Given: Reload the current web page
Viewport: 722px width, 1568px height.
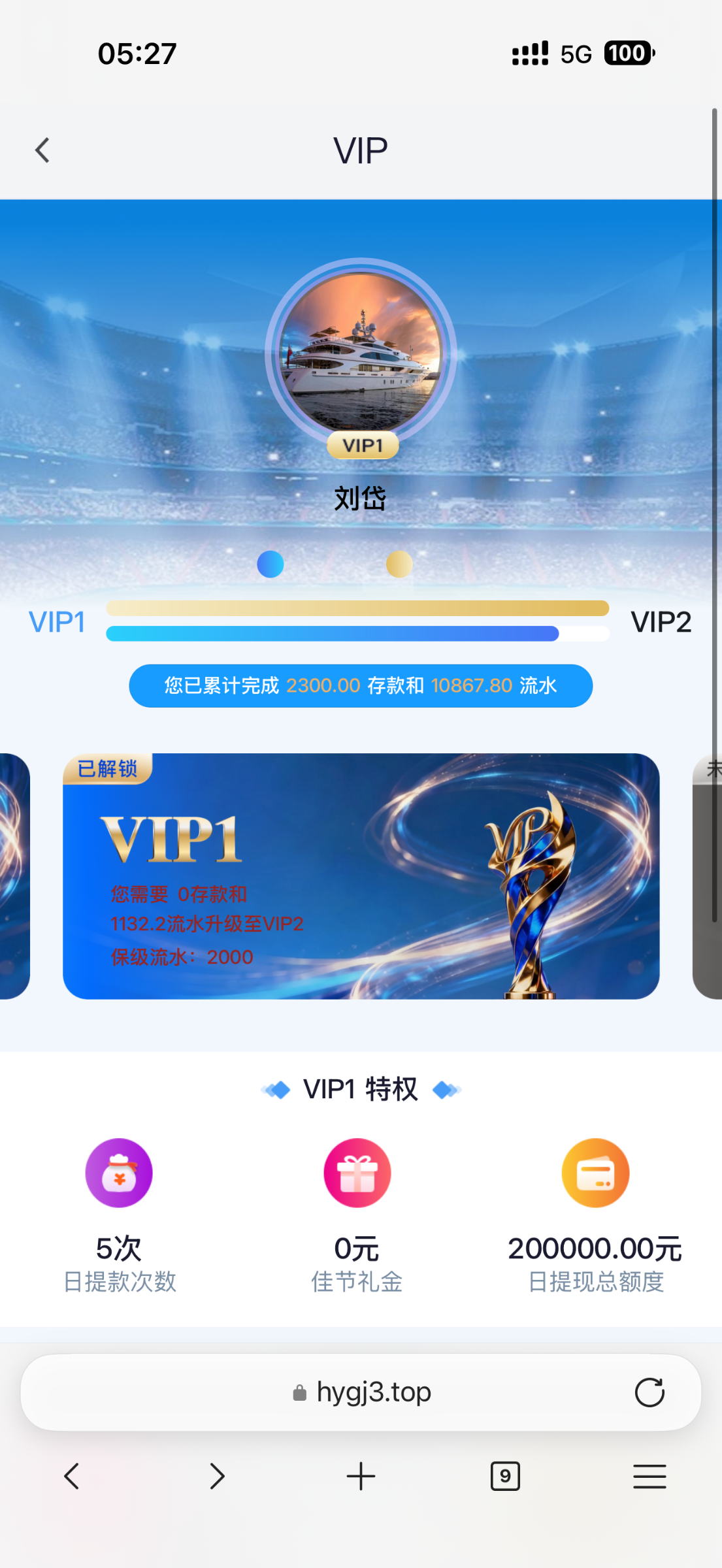Looking at the screenshot, I should (x=649, y=1392).
